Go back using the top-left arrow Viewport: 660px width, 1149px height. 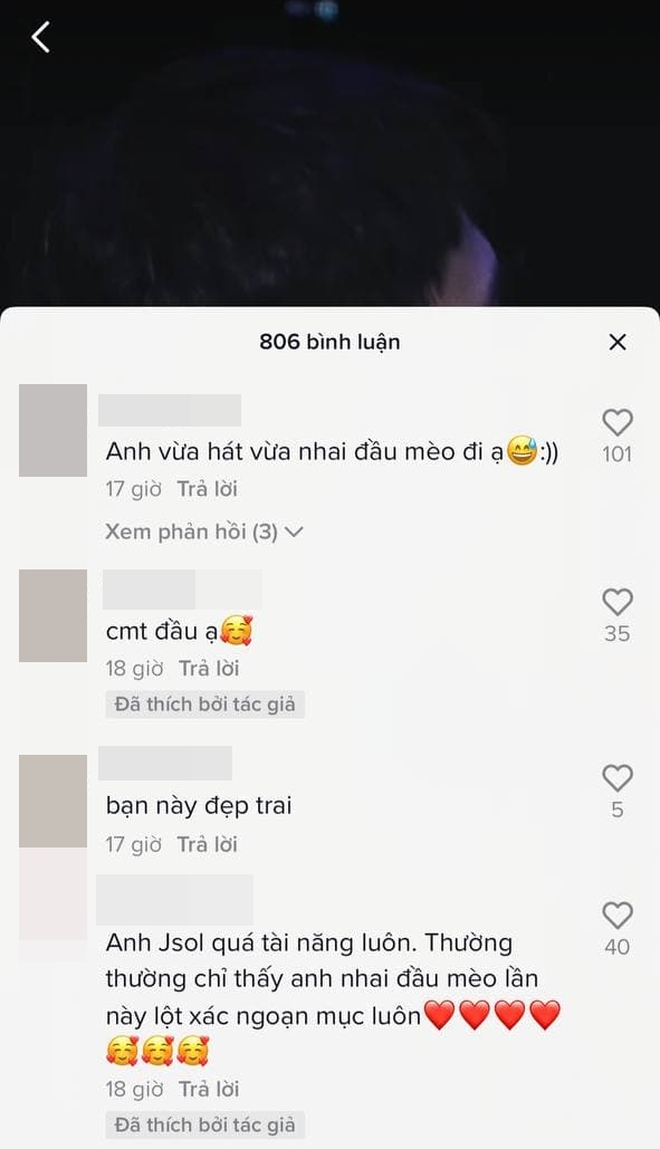[40, 38]
